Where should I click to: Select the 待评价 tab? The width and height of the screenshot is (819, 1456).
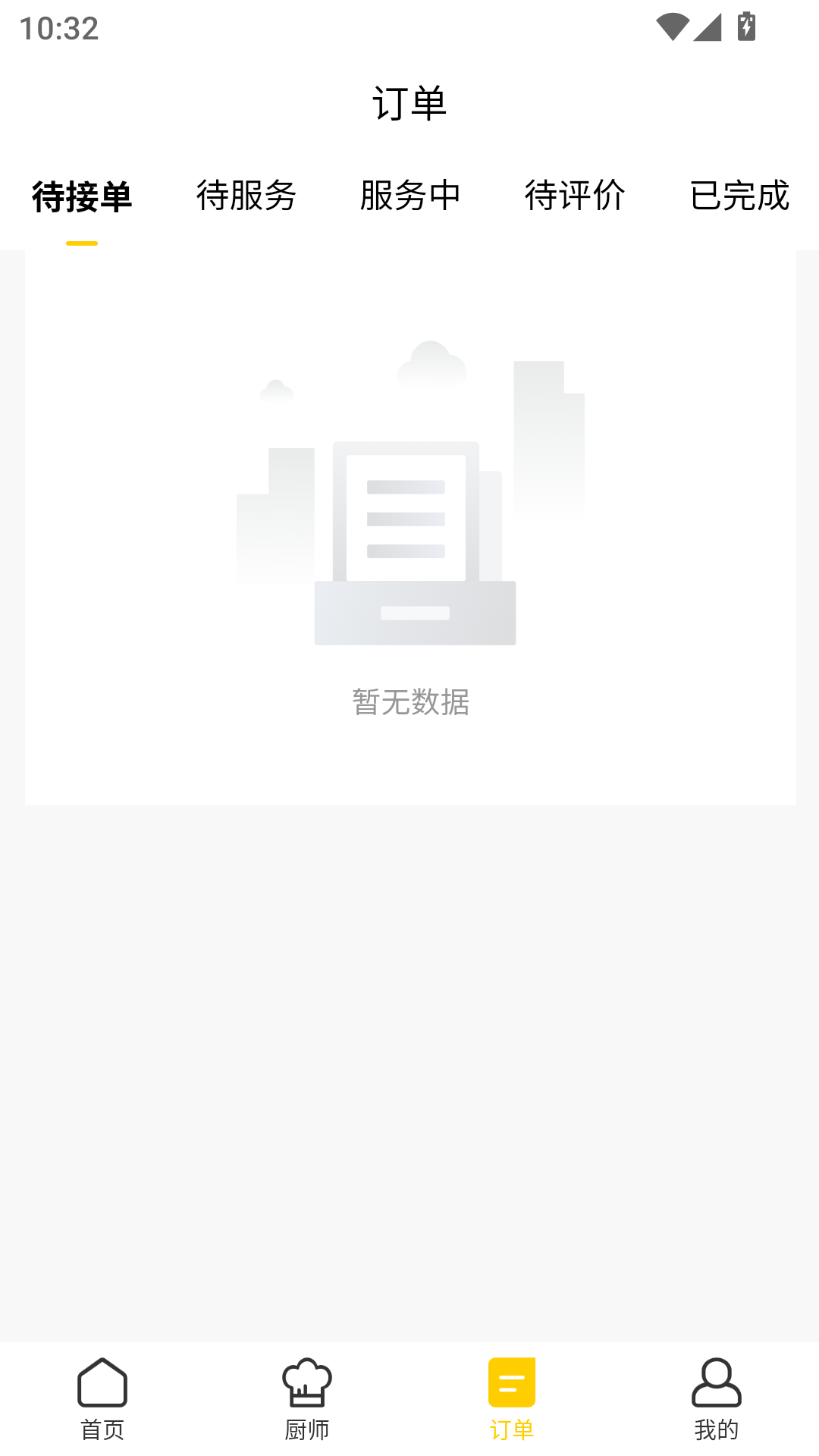point(575,196)
